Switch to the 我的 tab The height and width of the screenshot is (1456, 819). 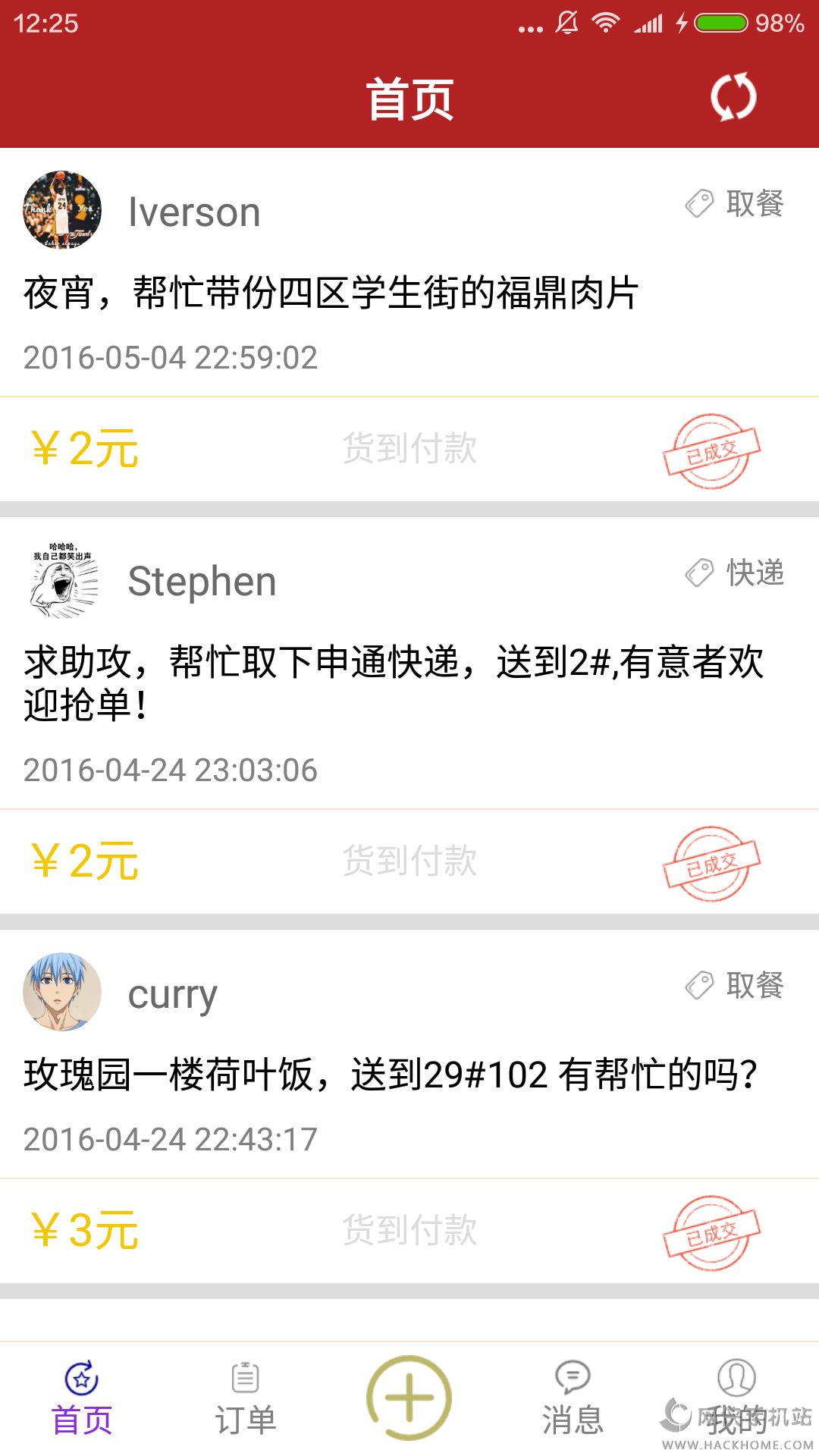(736, 1399)
